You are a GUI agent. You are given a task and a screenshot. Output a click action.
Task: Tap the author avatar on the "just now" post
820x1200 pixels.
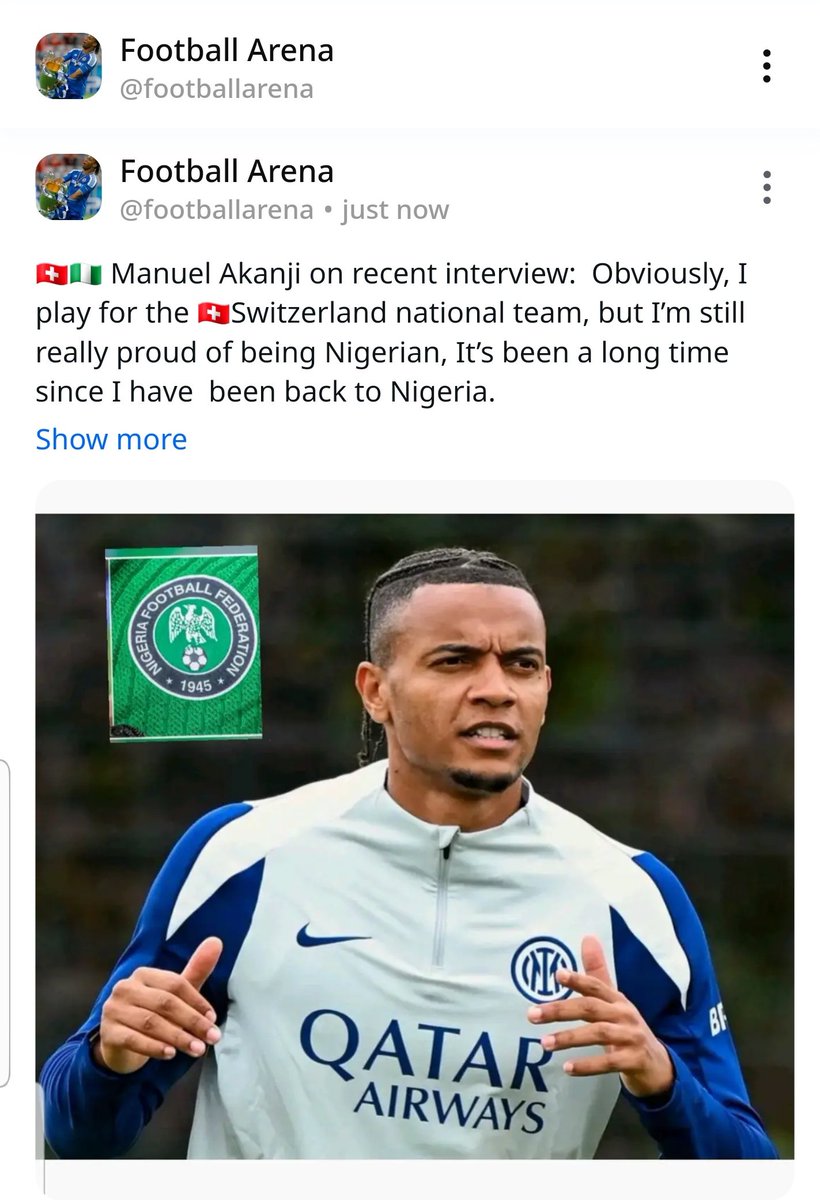point(69,187)
